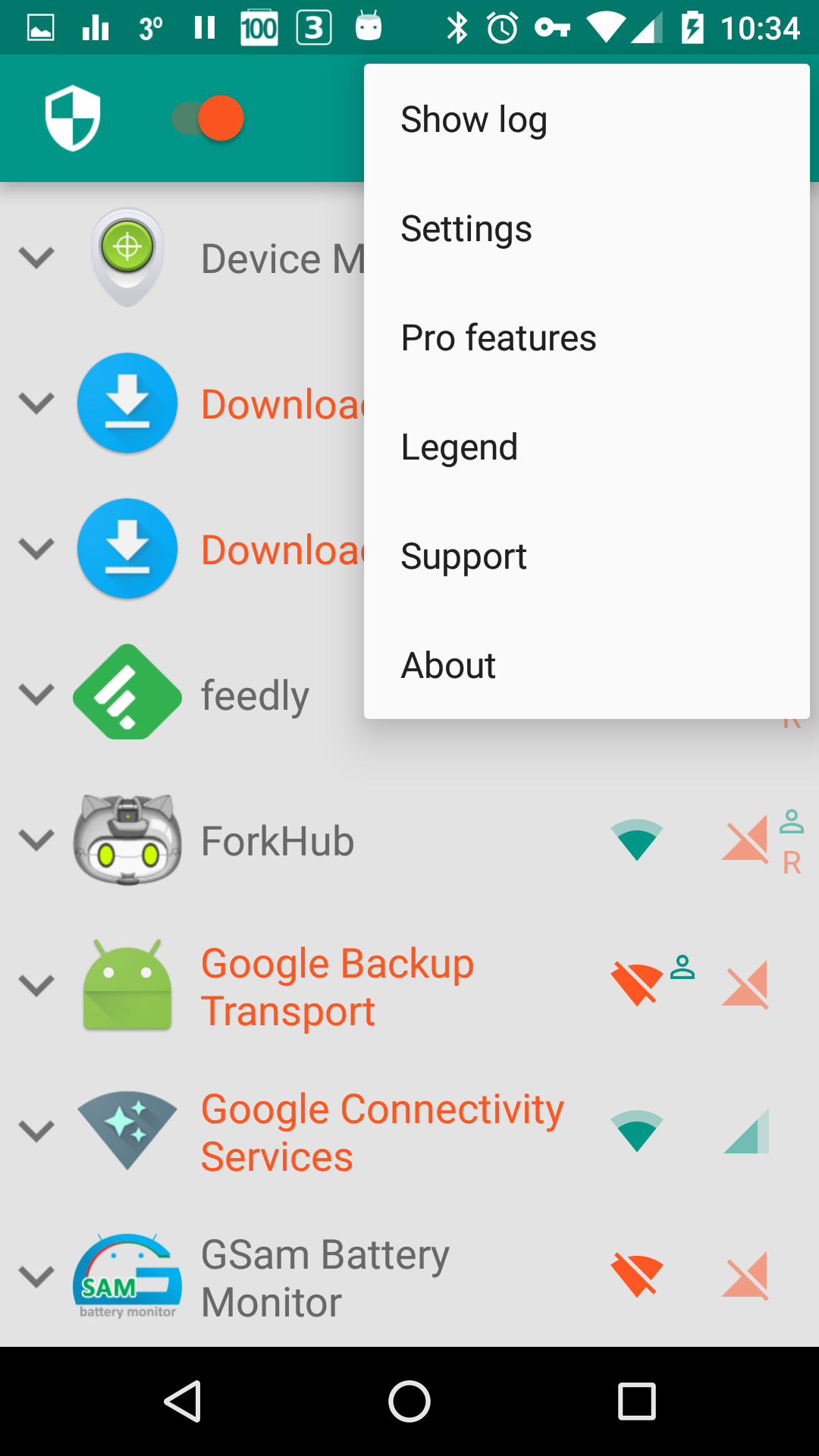Screen dimensions: 819x1456
Task: Allow Wi-Fi for Google Backup Transport
Action: (x=637, y=984)
